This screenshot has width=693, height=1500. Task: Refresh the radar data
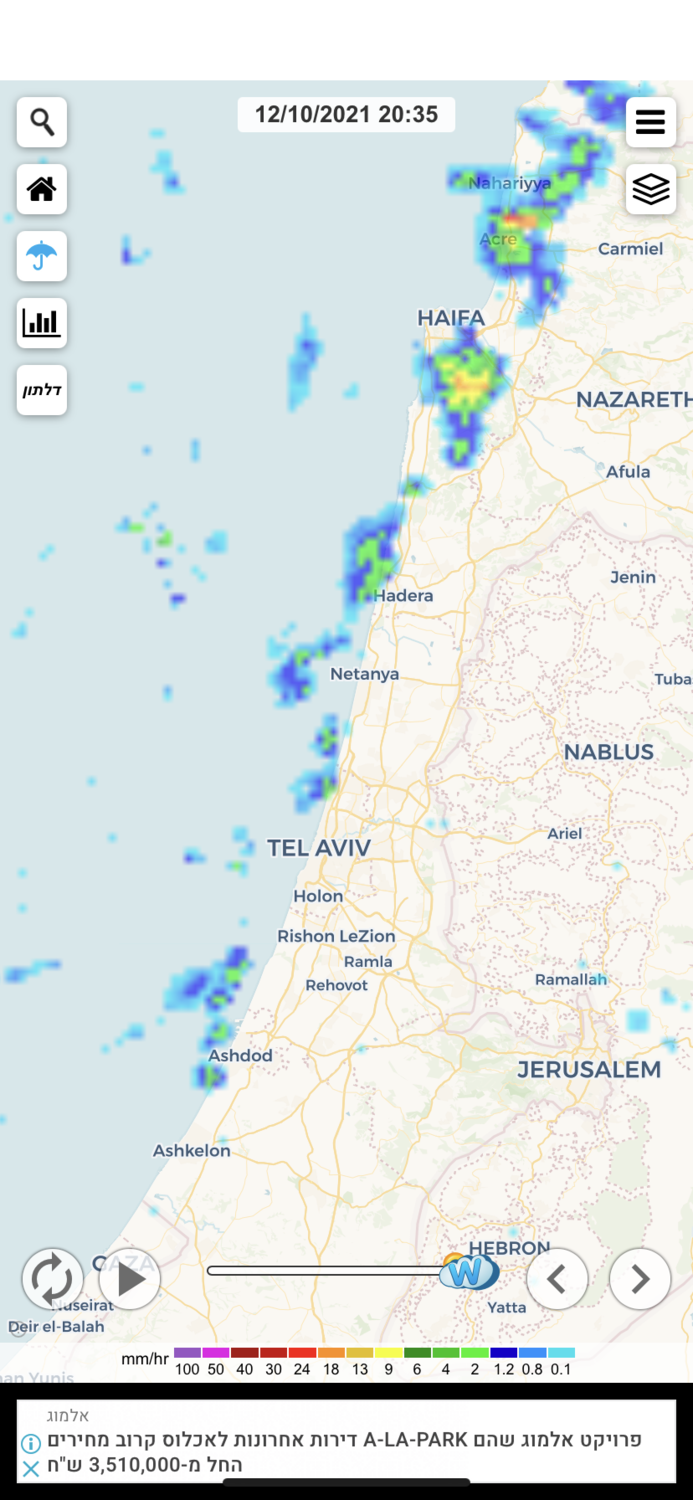[52, 1278]
